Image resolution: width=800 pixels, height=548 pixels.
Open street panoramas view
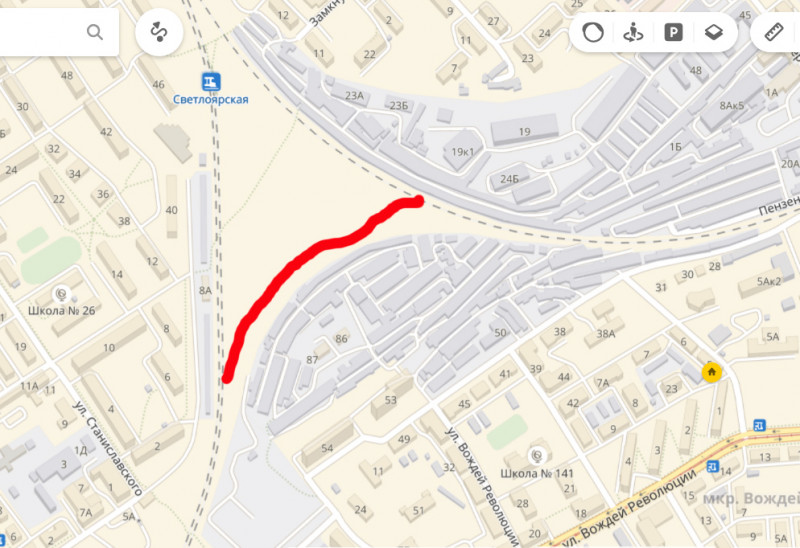pos(633,33)
